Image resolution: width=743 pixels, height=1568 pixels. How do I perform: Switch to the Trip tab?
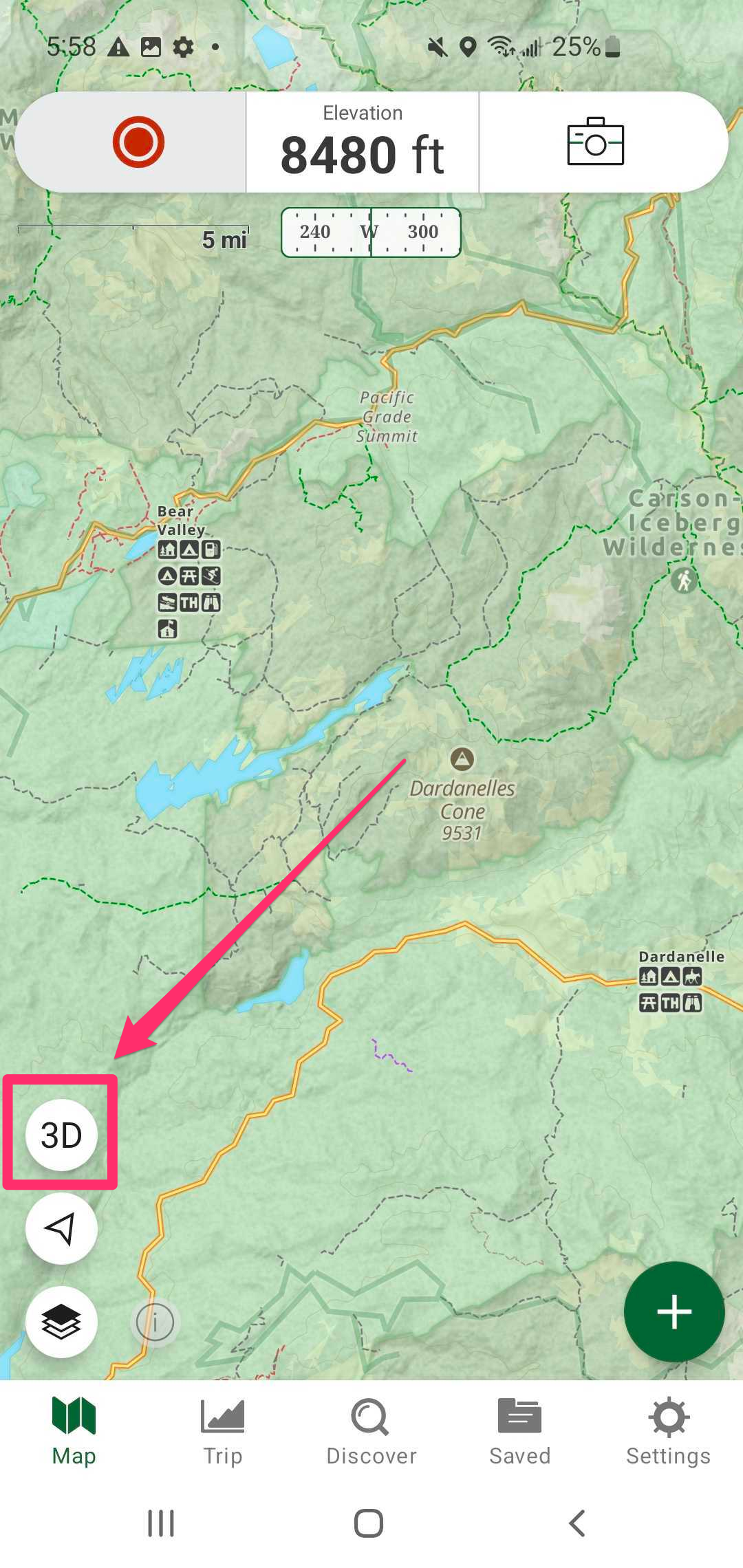pyautogui.click(x=223, y=1432)
